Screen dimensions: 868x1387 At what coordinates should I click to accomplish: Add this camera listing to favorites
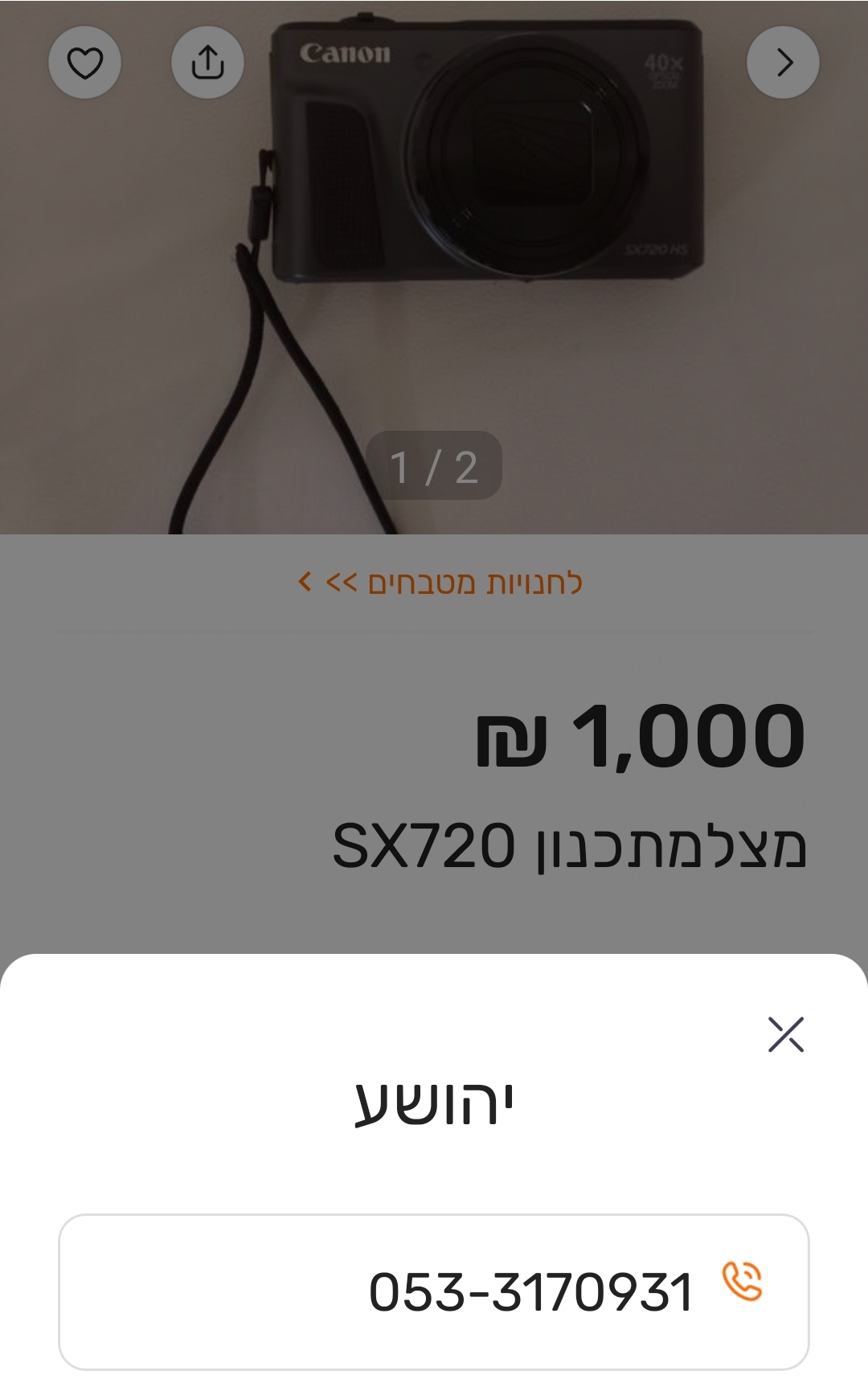[x=84, y=63]
